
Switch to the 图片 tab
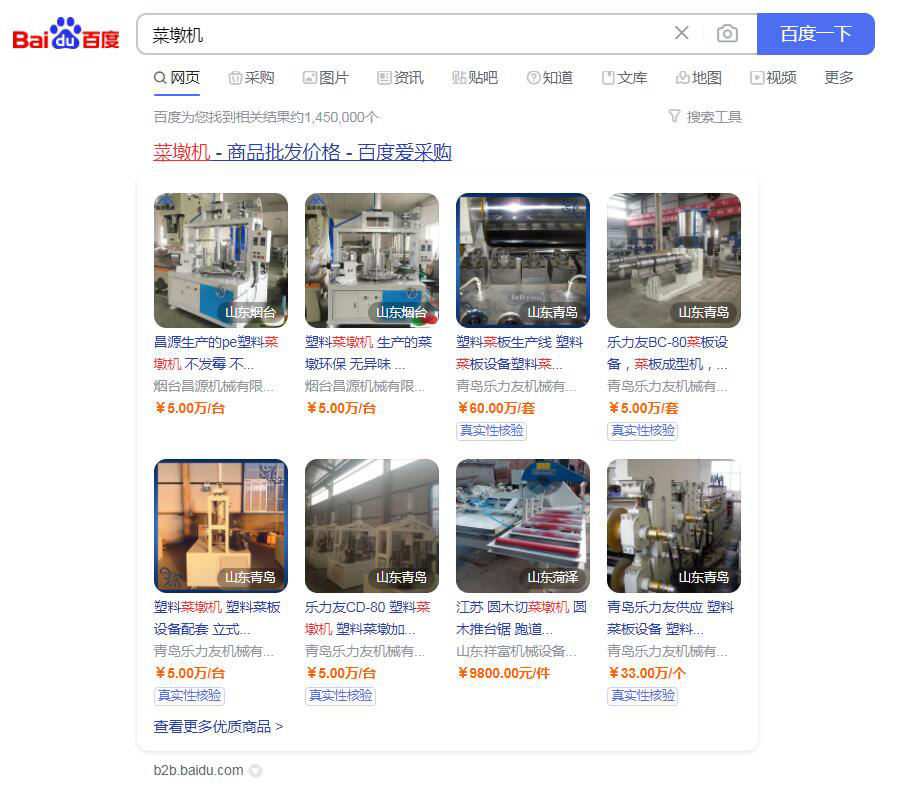tap(326, 78)
